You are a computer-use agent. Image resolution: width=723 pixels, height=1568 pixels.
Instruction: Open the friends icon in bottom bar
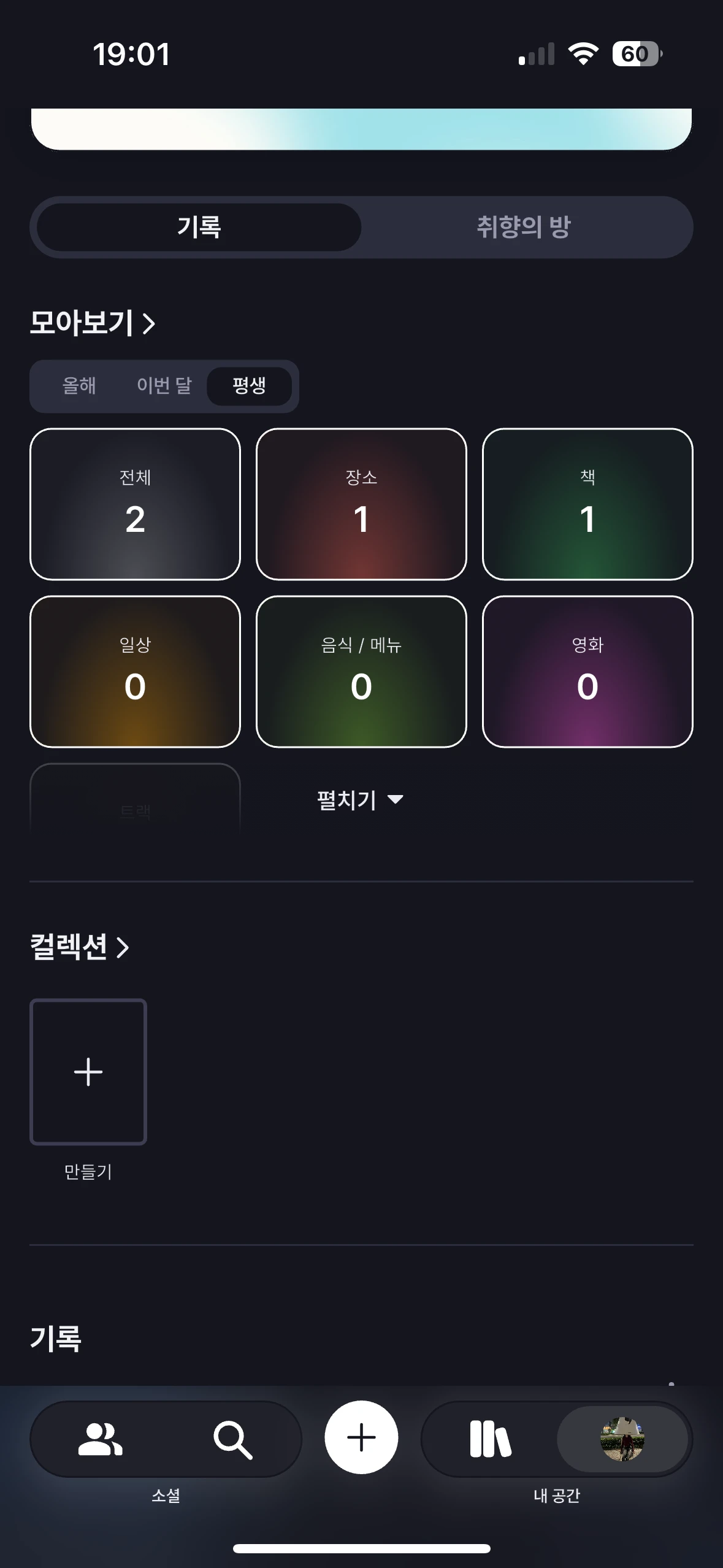[101, 1439]
